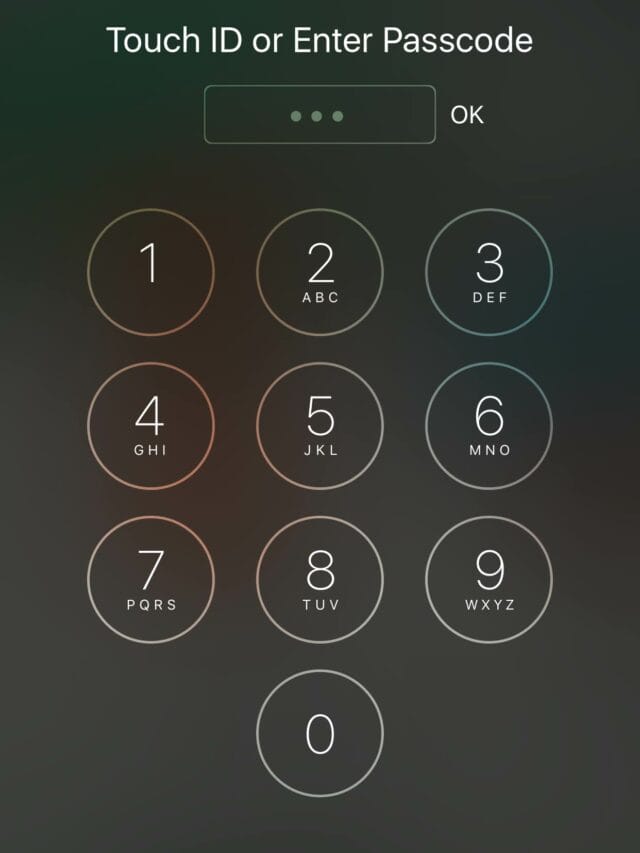
Task: Tap the 9 WXYZ key
Action: click(489, 580)
